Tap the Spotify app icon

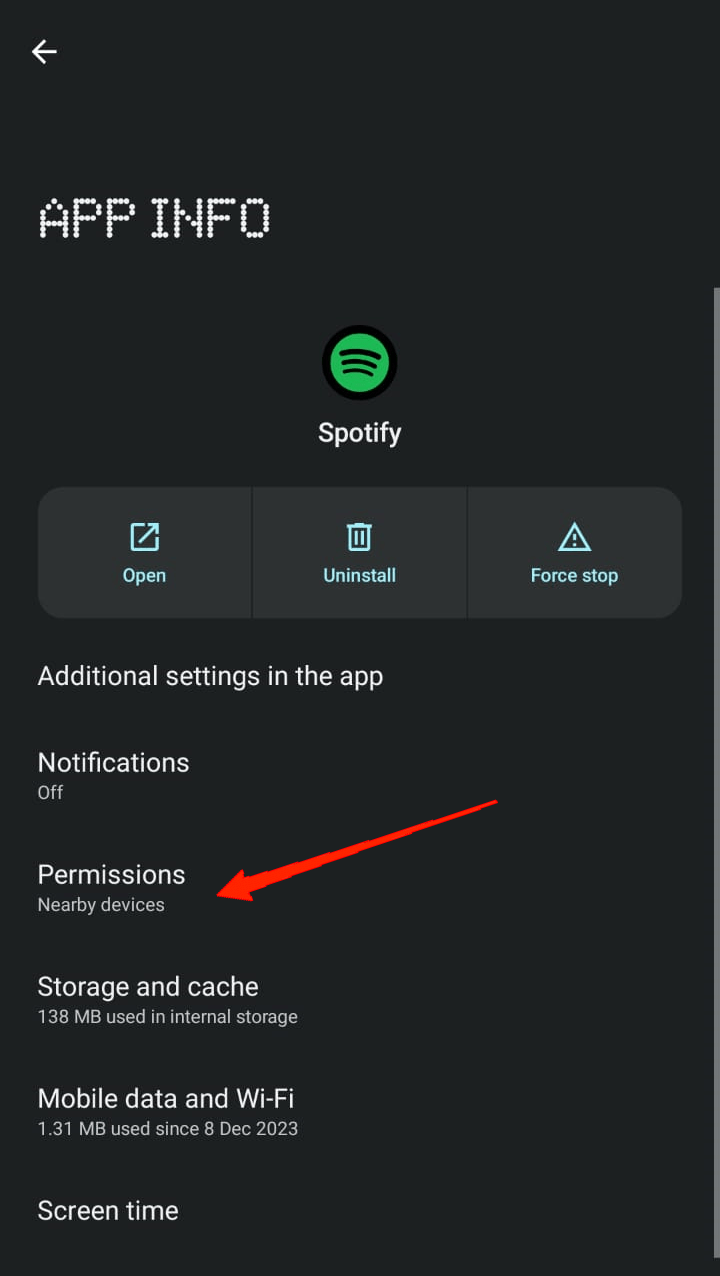click(359, 362)
